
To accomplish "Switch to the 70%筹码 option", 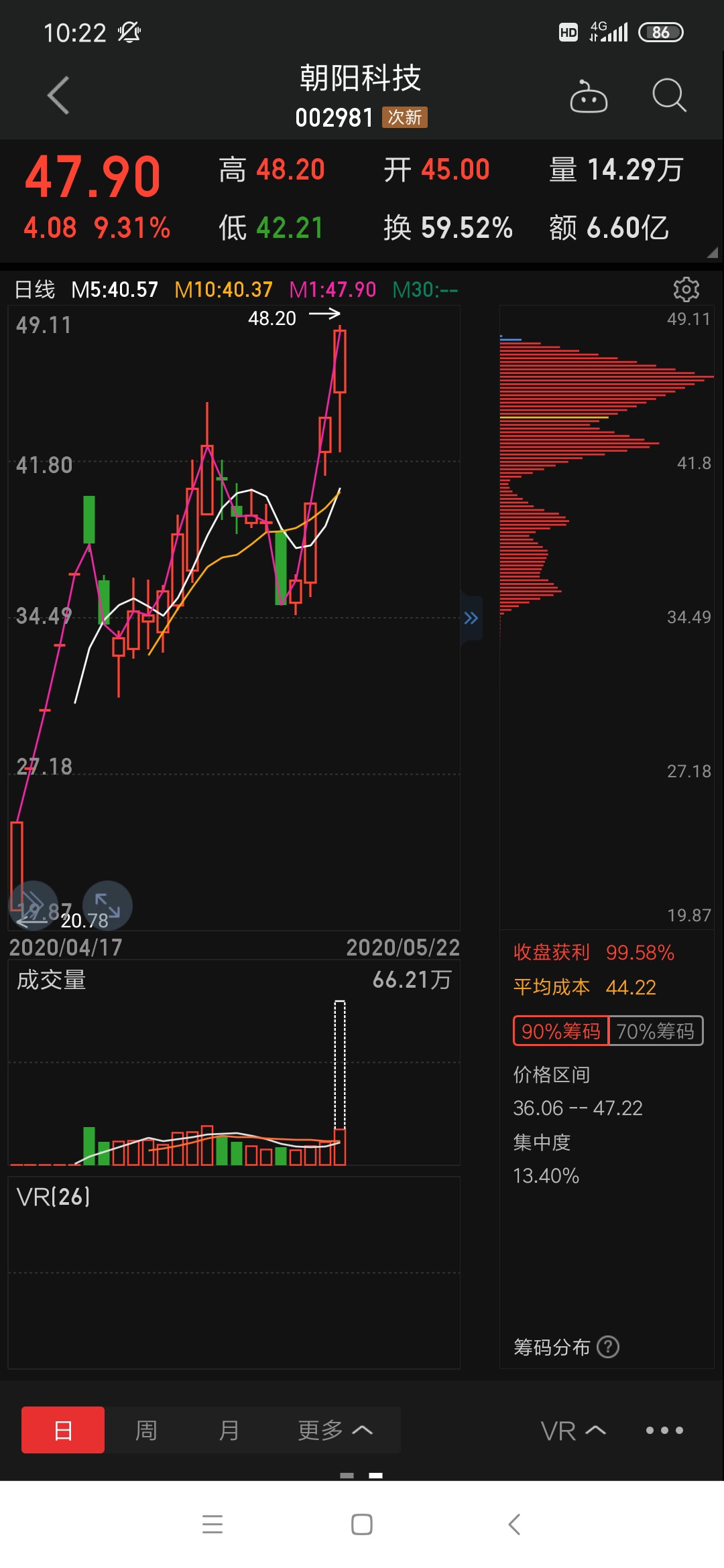I will pos(656,1030).
